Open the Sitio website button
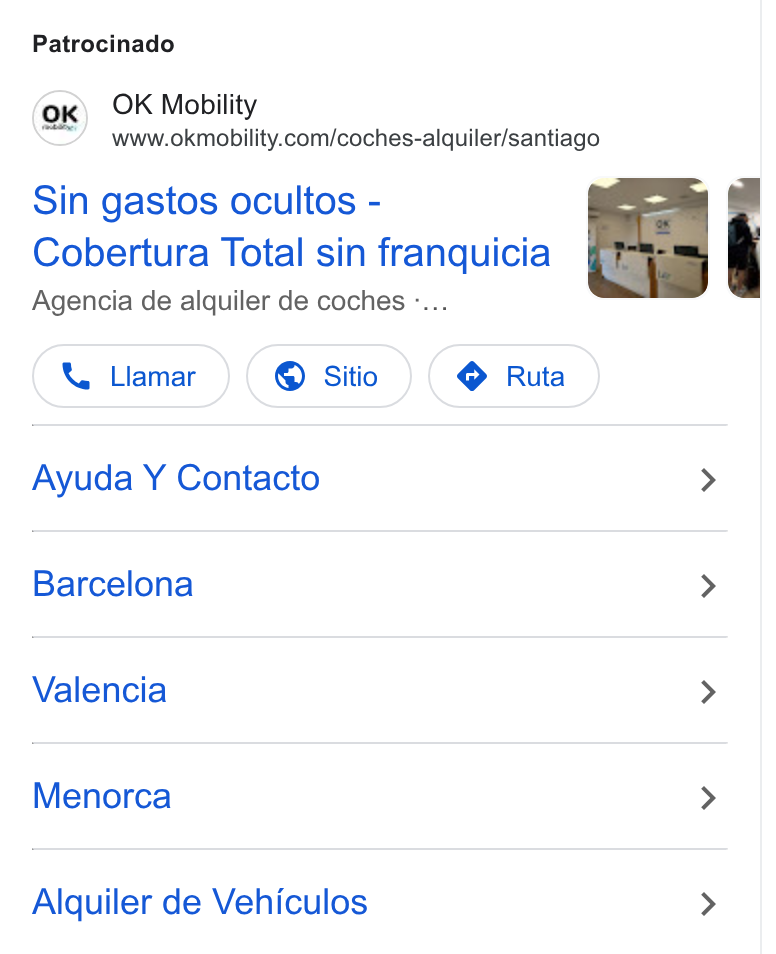Viewport: 776px width, 954px height. (x=329, y=376)
